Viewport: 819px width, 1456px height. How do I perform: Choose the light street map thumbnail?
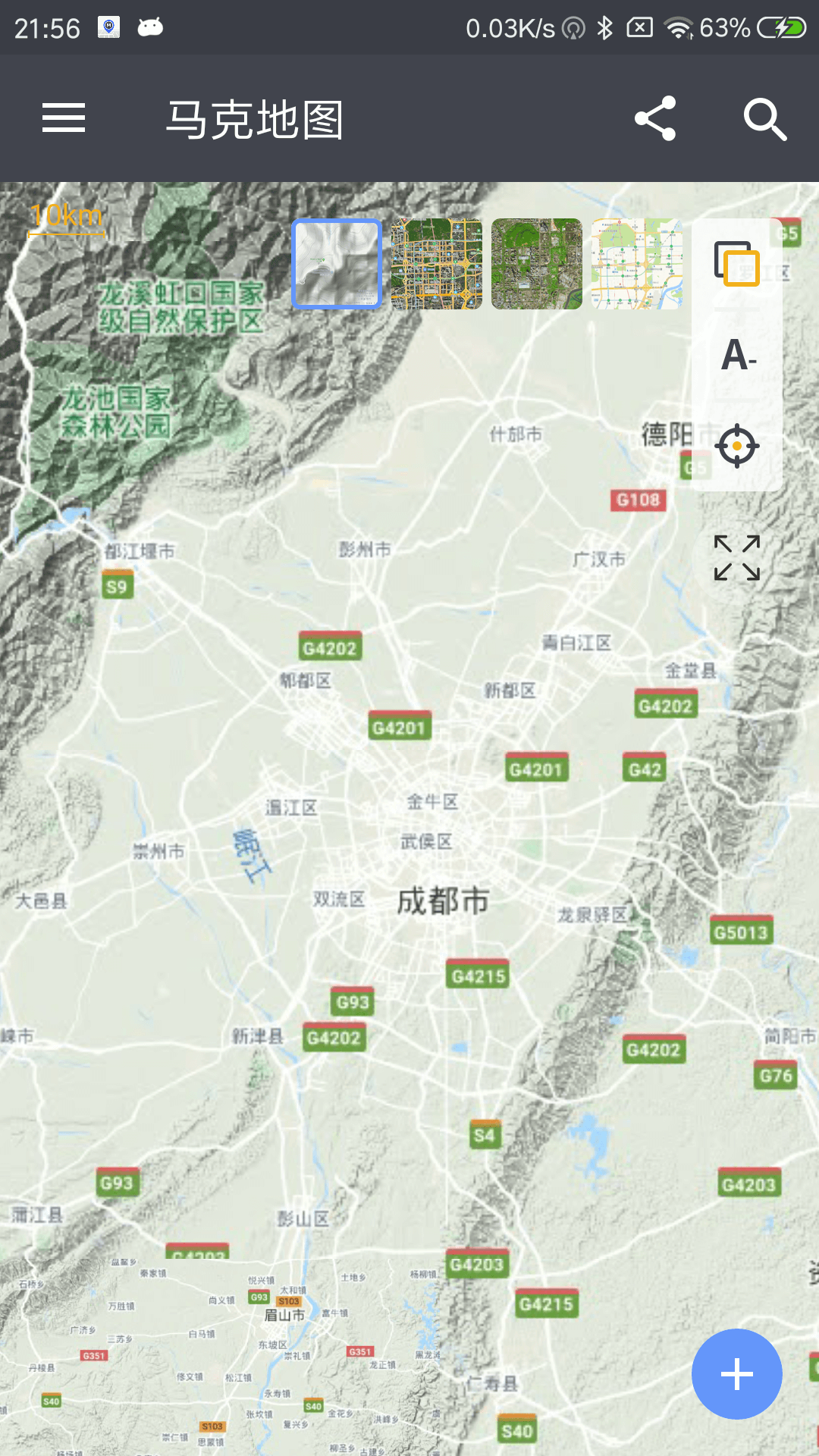[637, 264]
